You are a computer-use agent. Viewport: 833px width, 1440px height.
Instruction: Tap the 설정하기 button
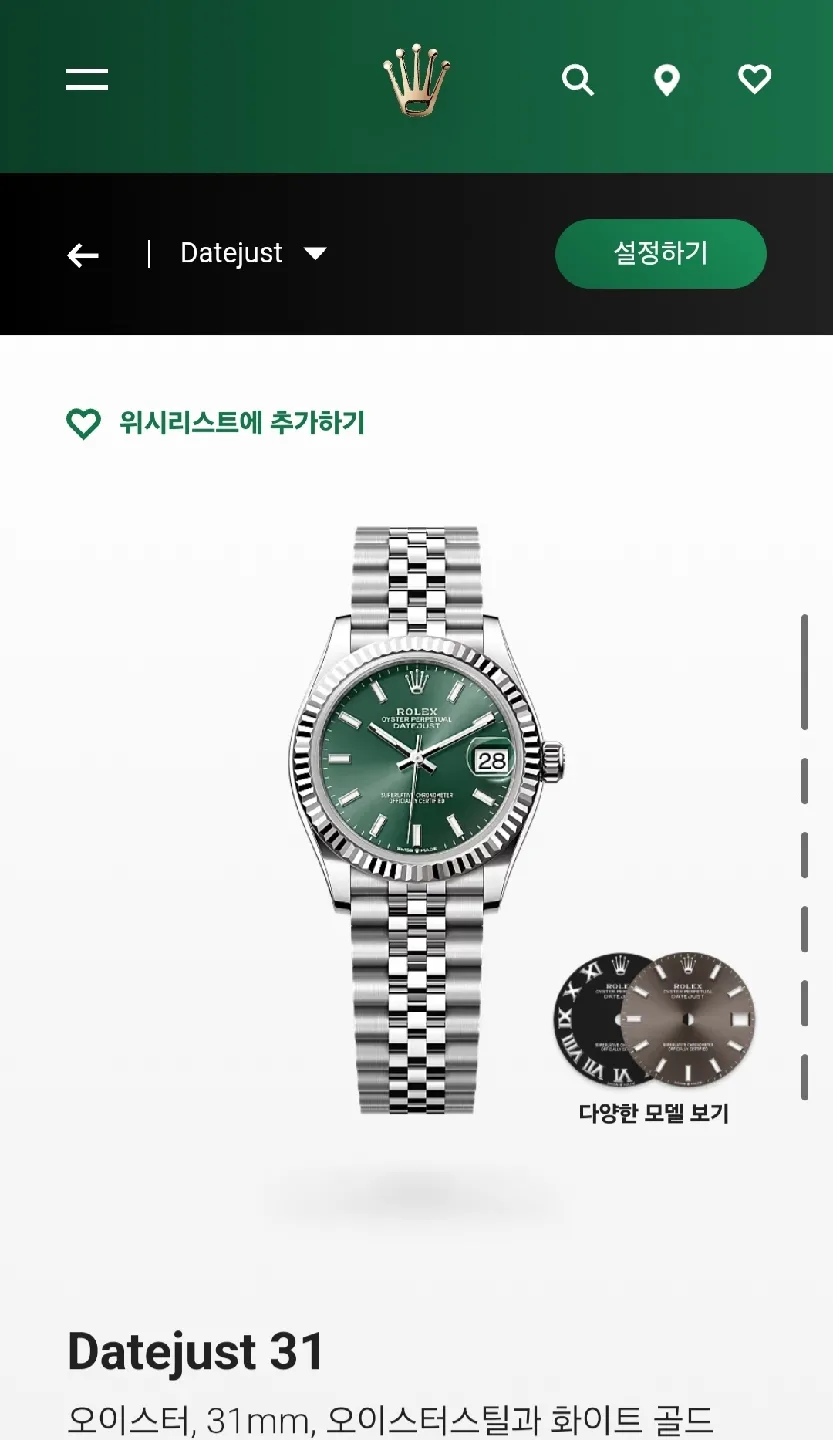pos(660,253)
